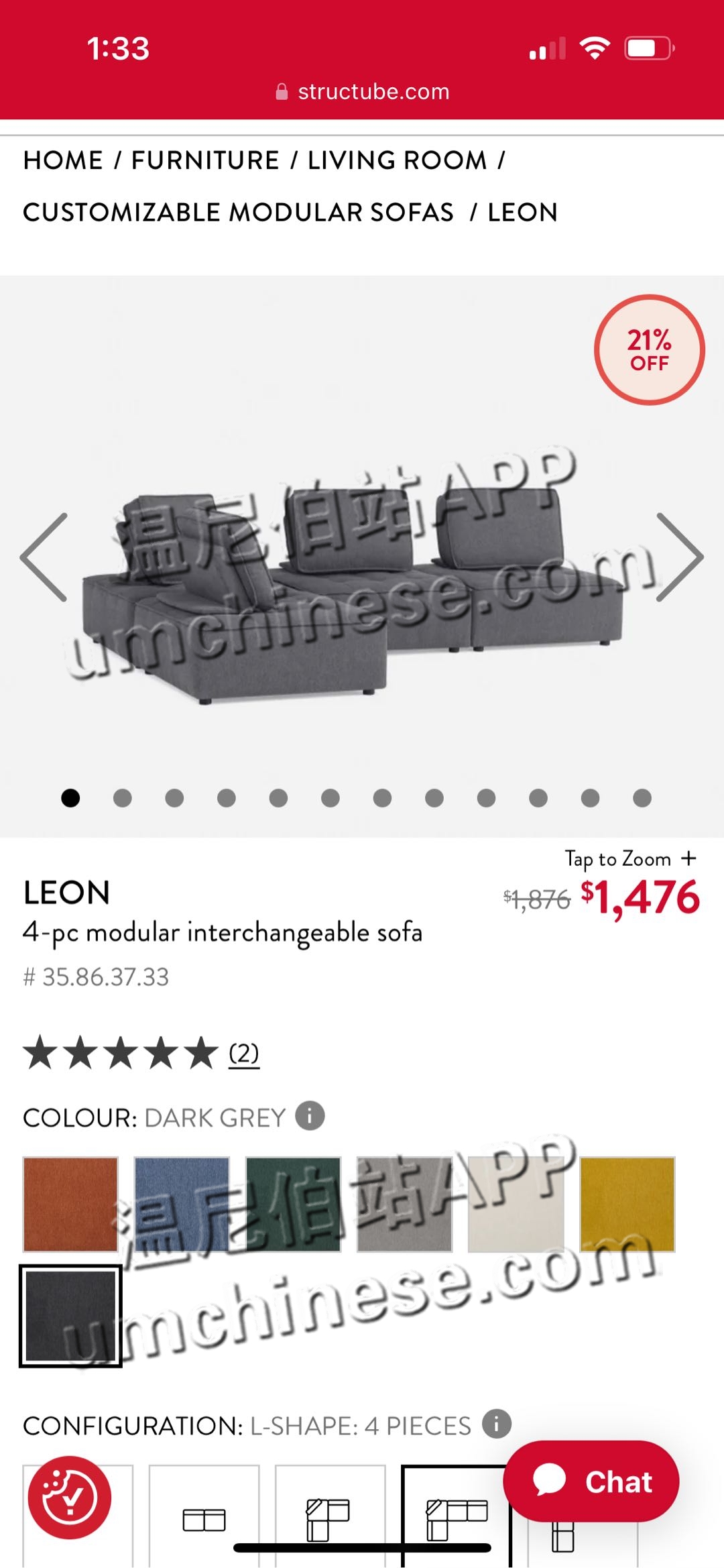Start a Chat with support
Image resolution: width=724 pixels, height=1568 pixels.
click(x=591, y=1481)
